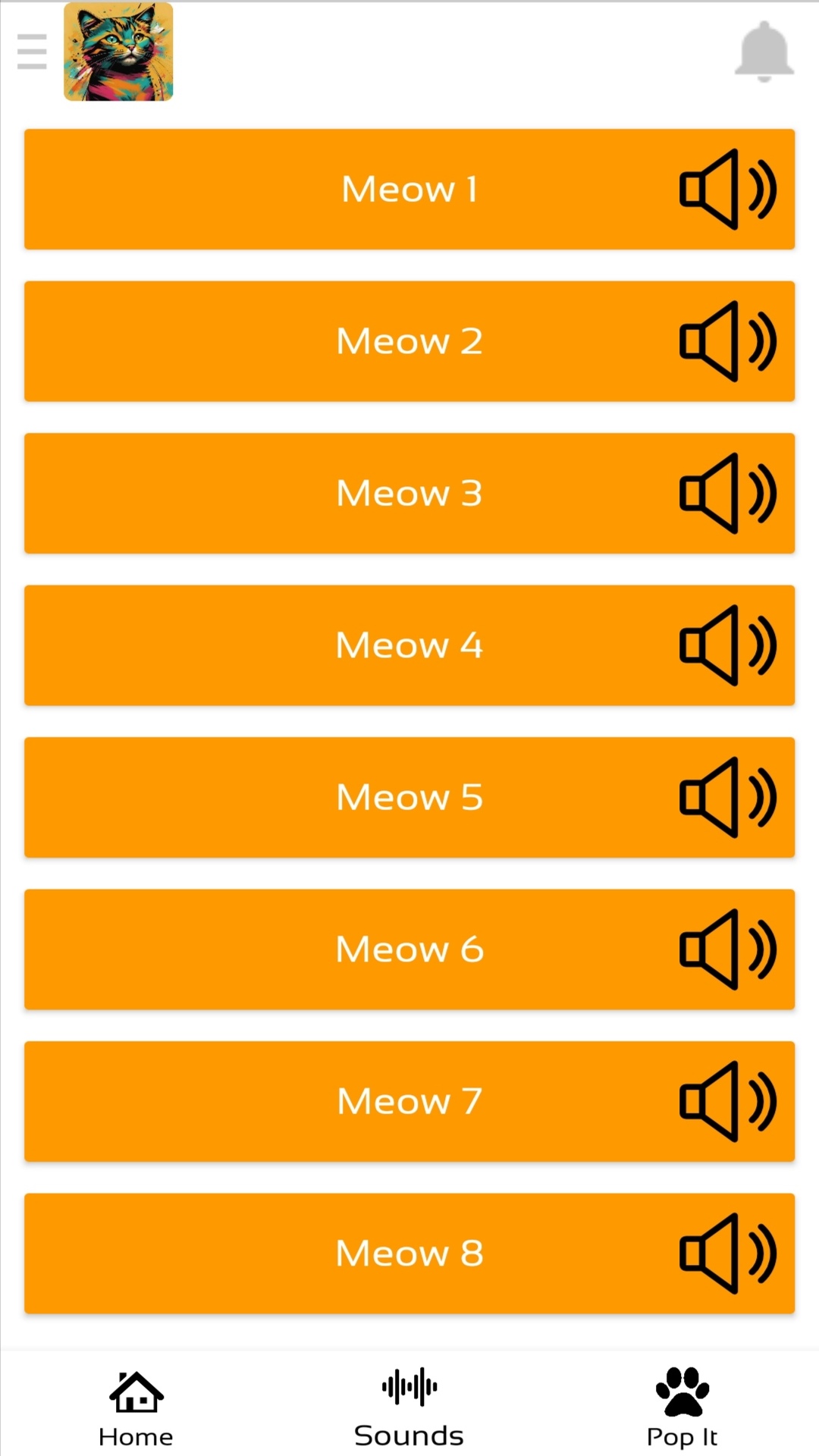Open the notification bell
The height and width of the screenshot is (1456, 819).
pyautogui.click(x=764, y=50)
